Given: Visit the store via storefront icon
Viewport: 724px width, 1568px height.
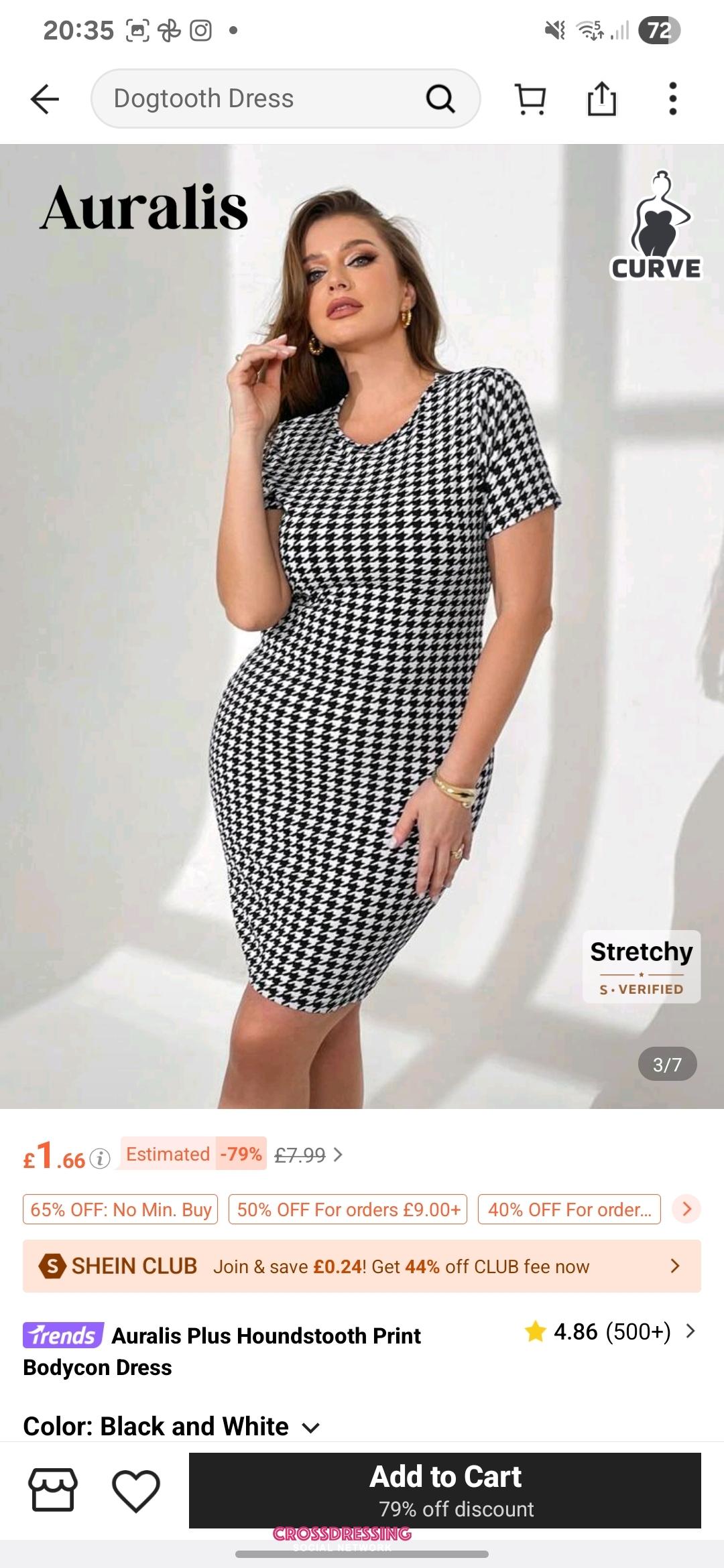Looking at the screenshot, I should point(53,1490).
